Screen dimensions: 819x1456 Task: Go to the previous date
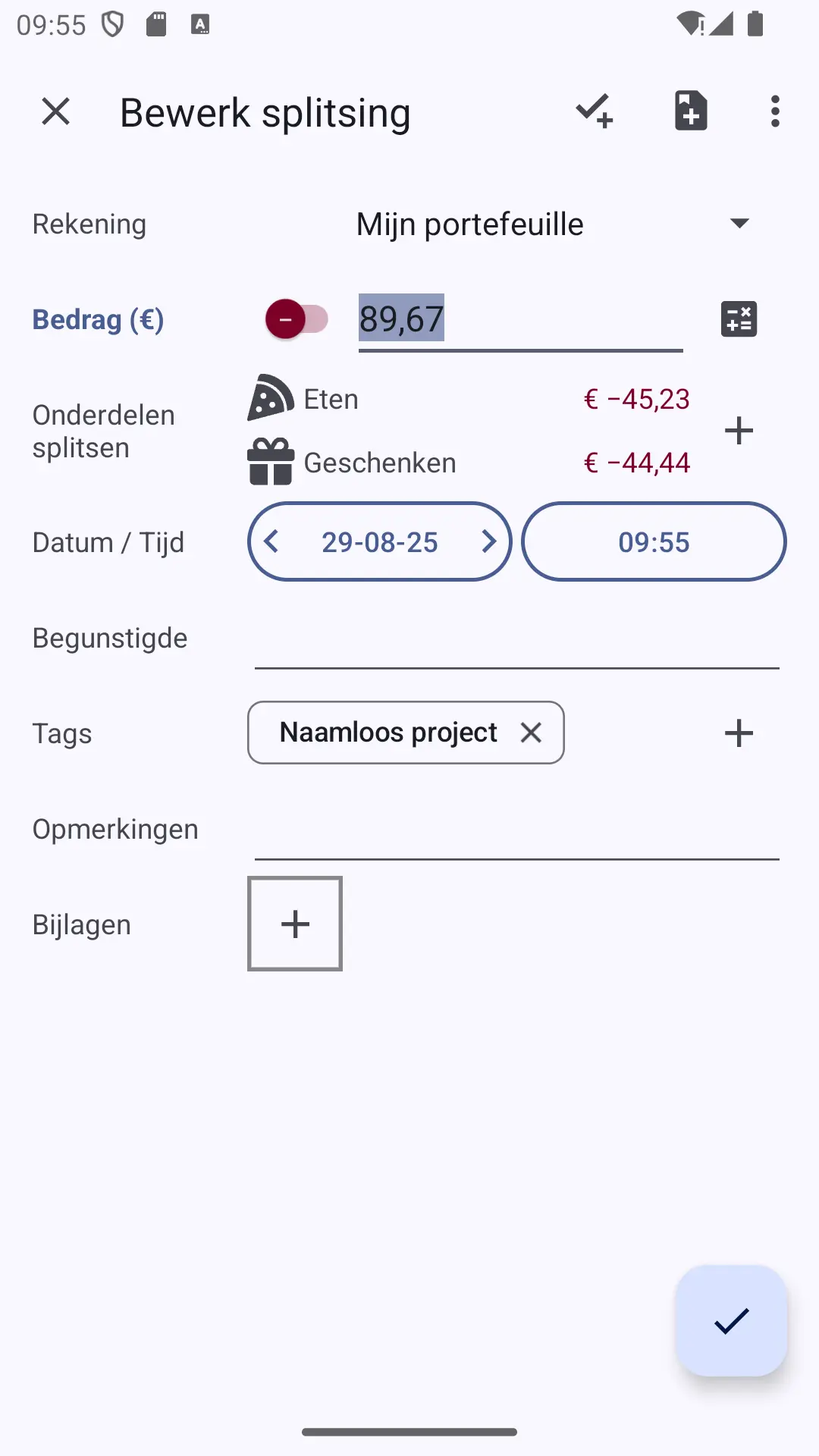[x=271, y=541]
